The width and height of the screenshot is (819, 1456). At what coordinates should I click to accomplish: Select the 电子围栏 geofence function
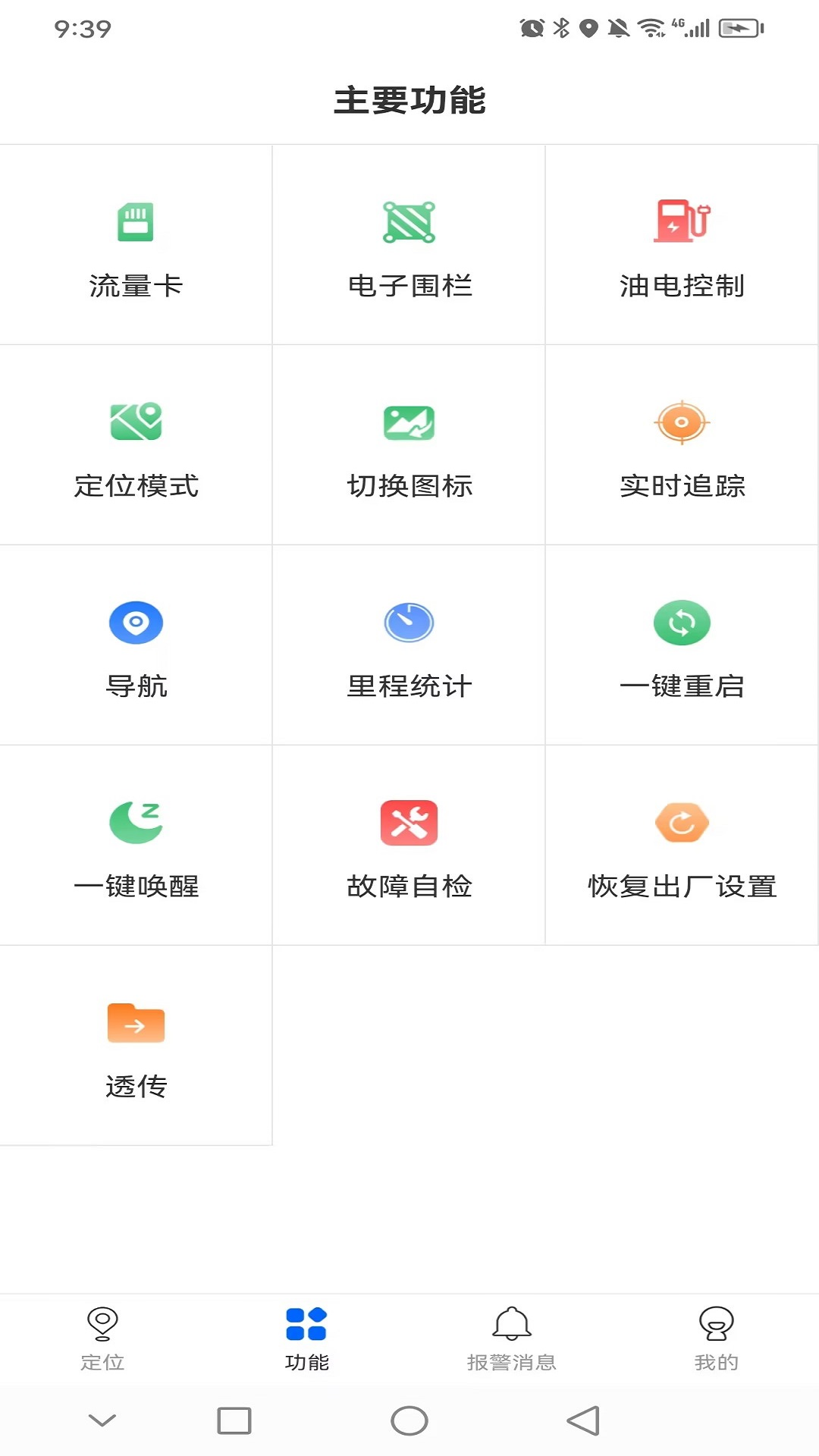tap(409, 250)
